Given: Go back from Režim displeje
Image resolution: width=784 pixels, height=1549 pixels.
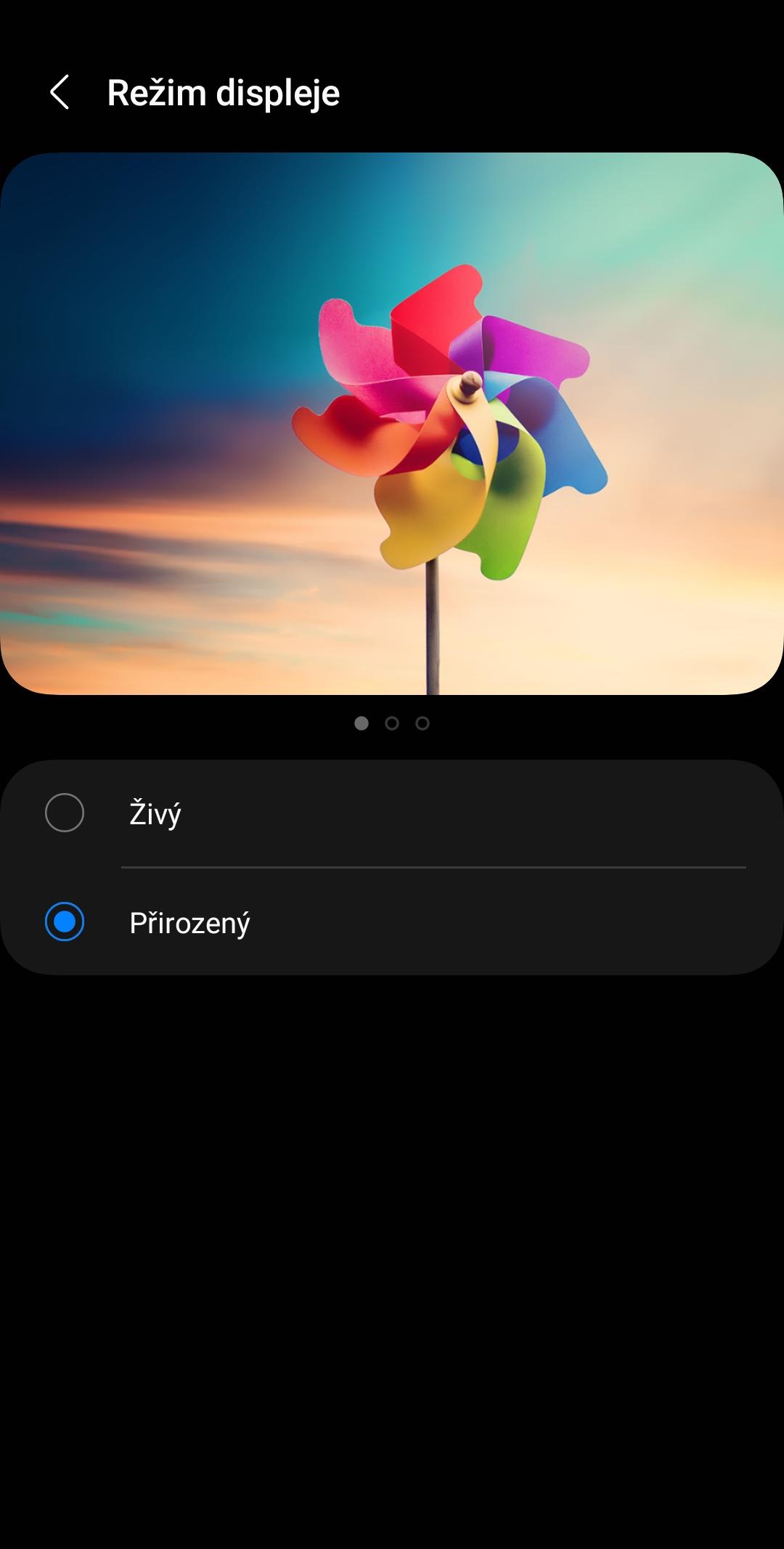Looking at the screenshot, I should pyautogui.click(x=60, y=93).
